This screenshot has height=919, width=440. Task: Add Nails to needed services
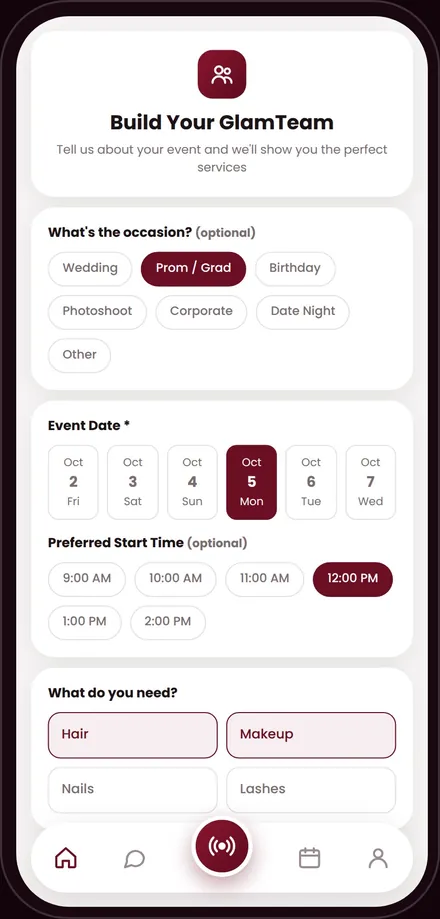click(x=132, y=789)
